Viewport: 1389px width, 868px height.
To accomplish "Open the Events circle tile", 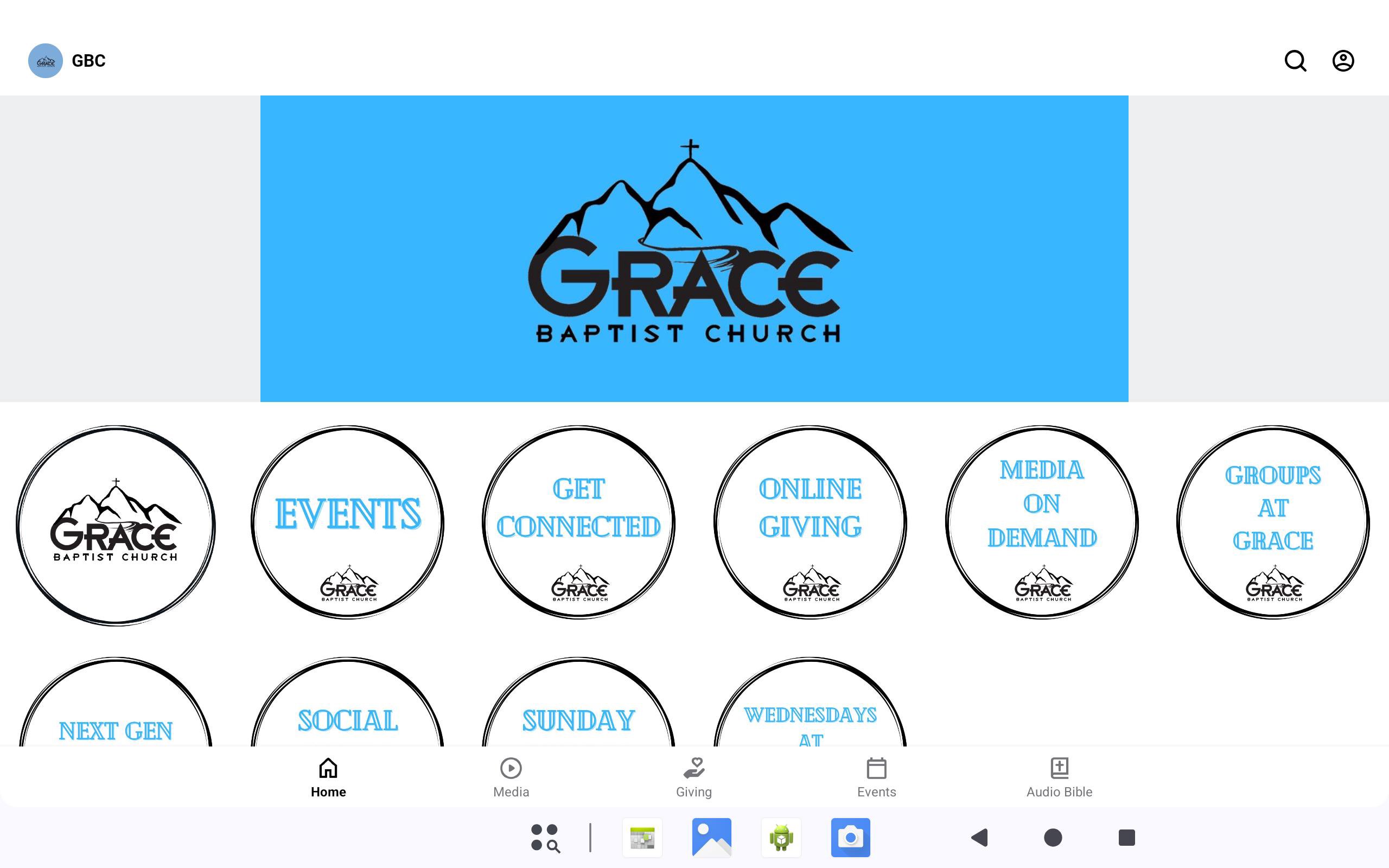I will point(347,522).
